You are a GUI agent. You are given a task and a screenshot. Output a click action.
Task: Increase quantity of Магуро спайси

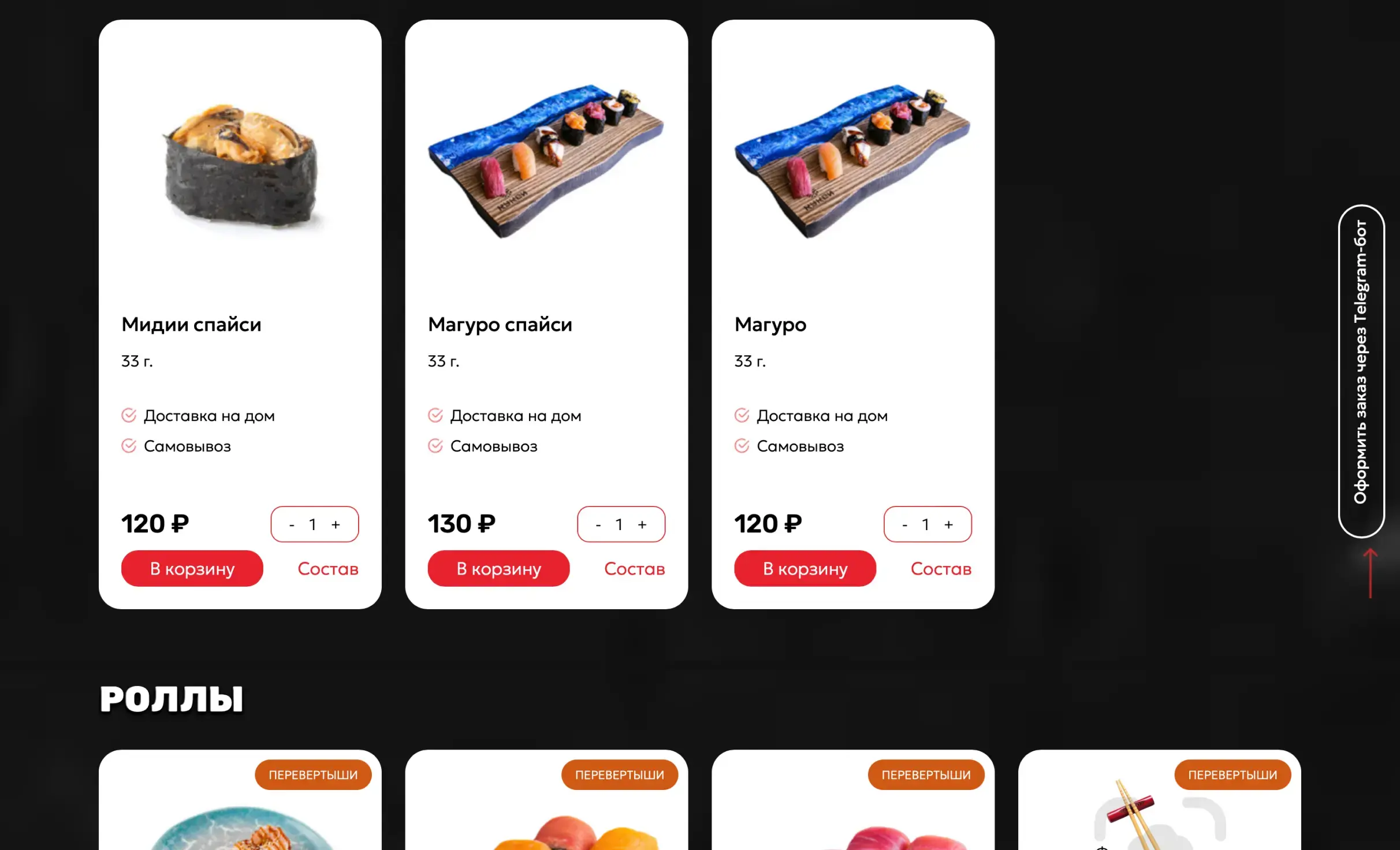click(x=642, y=525)
